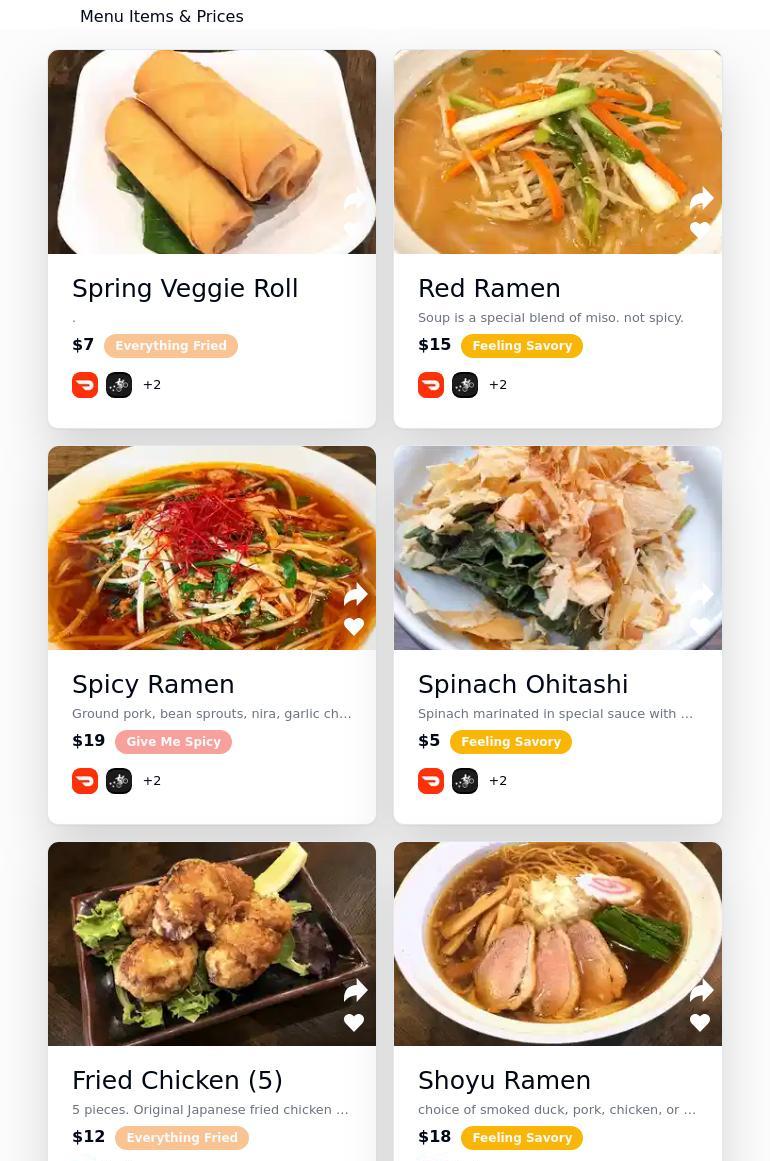Share the Spring Veggie Roll item

[354, 200]
